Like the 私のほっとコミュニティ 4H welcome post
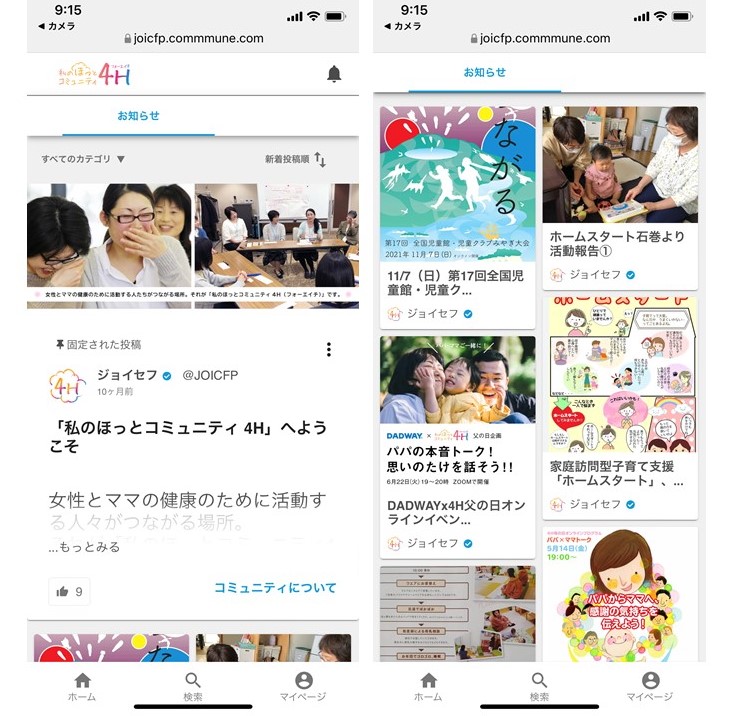Image resolution: width=729 pixels, height=716 pixels. (x=70, y=591)
